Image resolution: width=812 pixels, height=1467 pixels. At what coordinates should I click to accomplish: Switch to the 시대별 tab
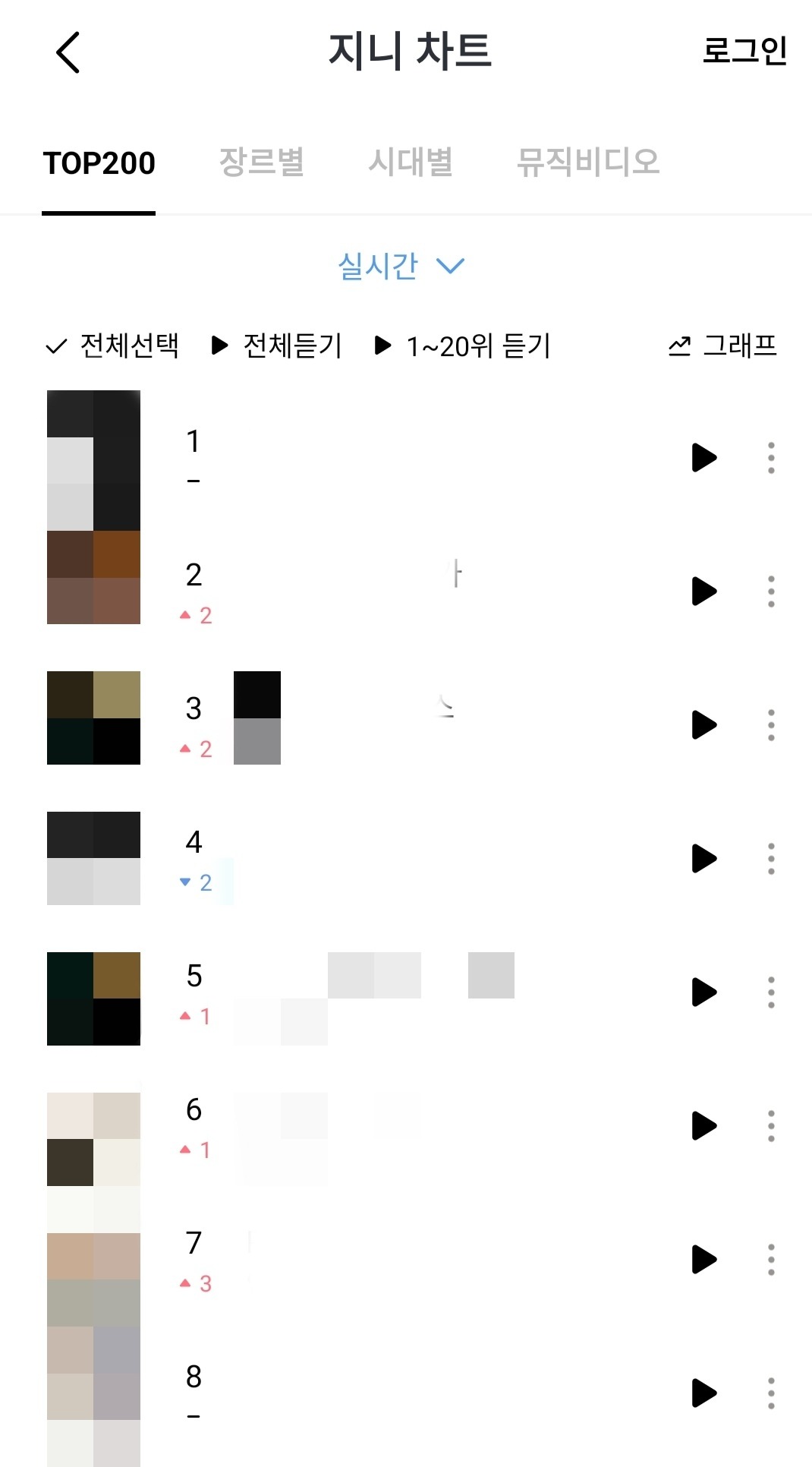click(x=410, y=162)
